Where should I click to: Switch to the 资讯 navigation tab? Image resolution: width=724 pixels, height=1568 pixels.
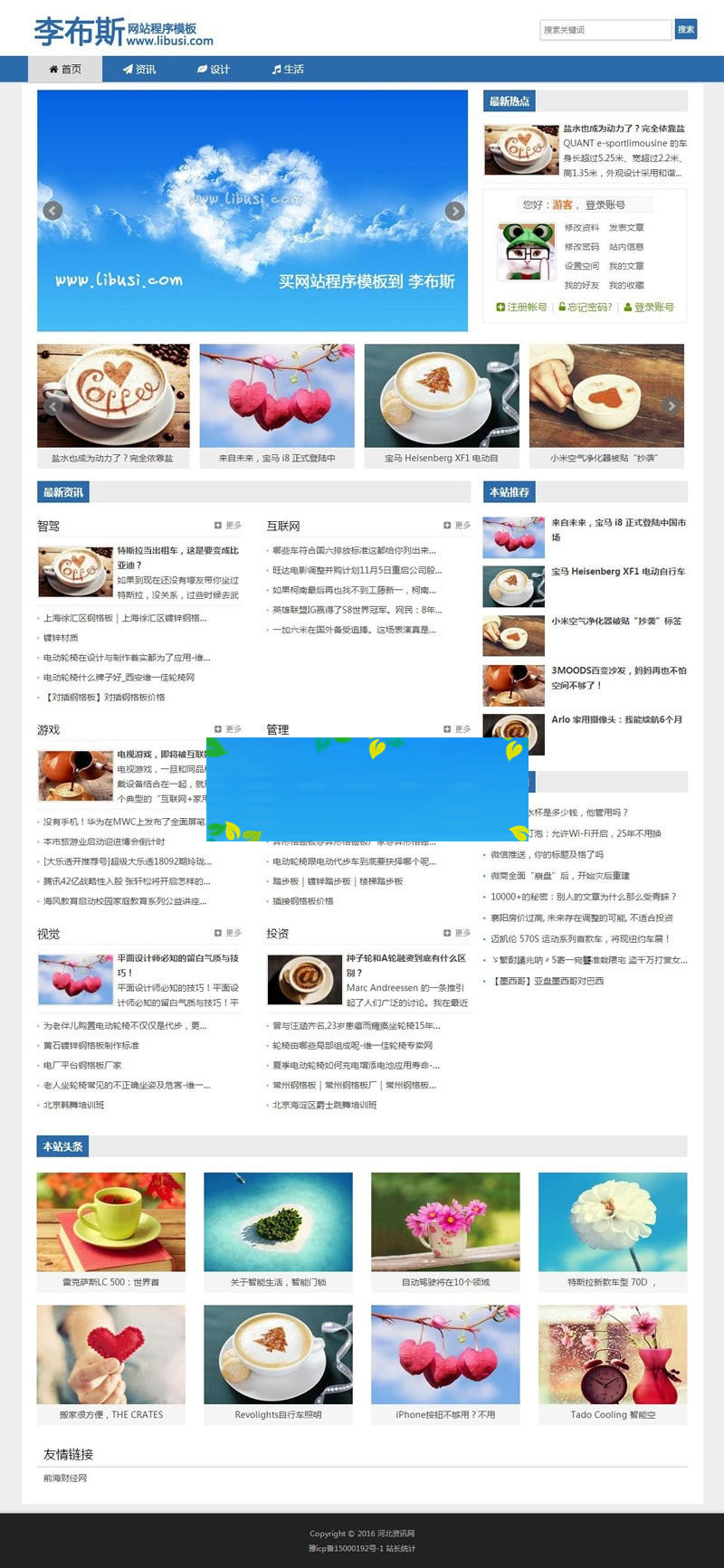point(139,70)
